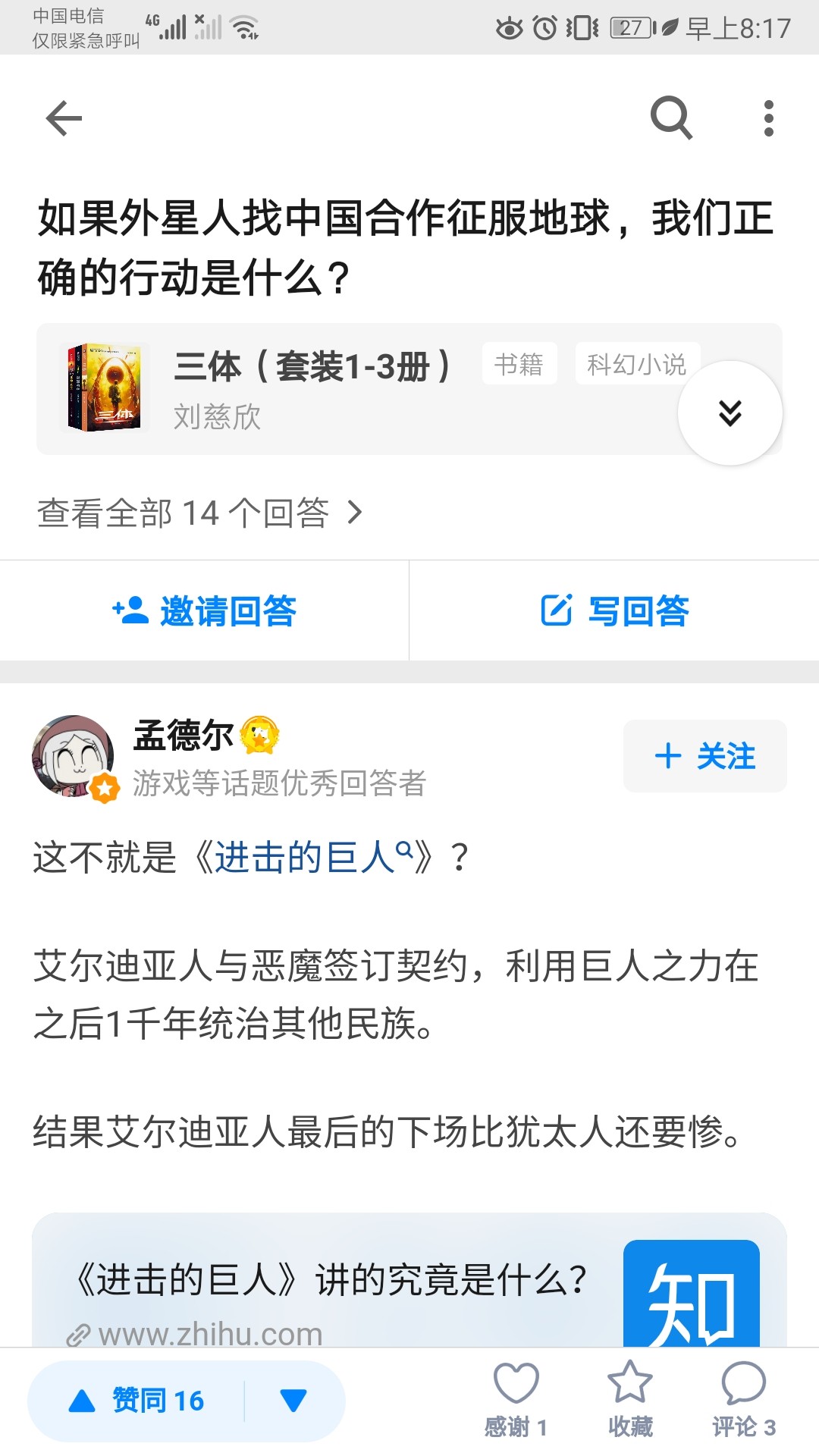Expand with the double-chevron button

point(730,413)
